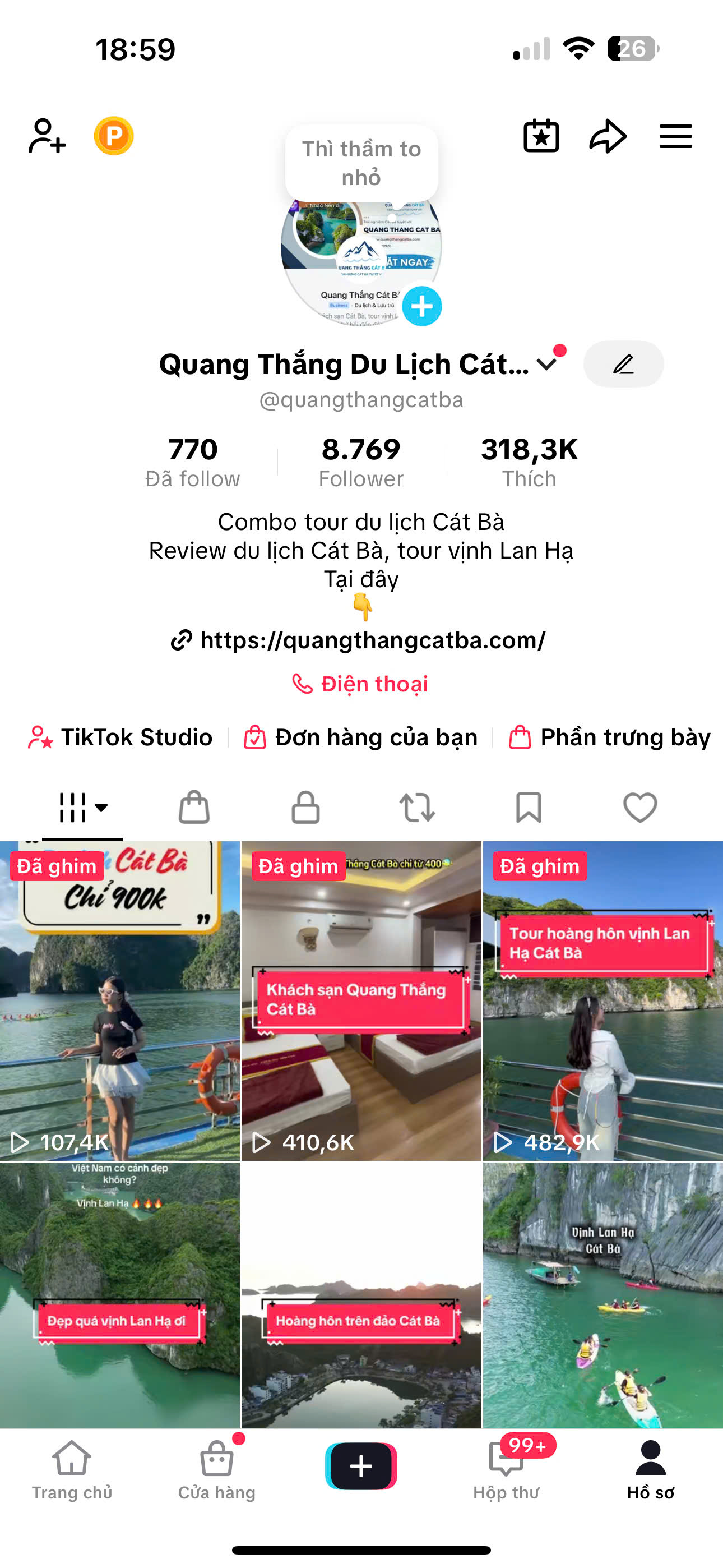Switch to the reposts tab

(x=417, y=808)
